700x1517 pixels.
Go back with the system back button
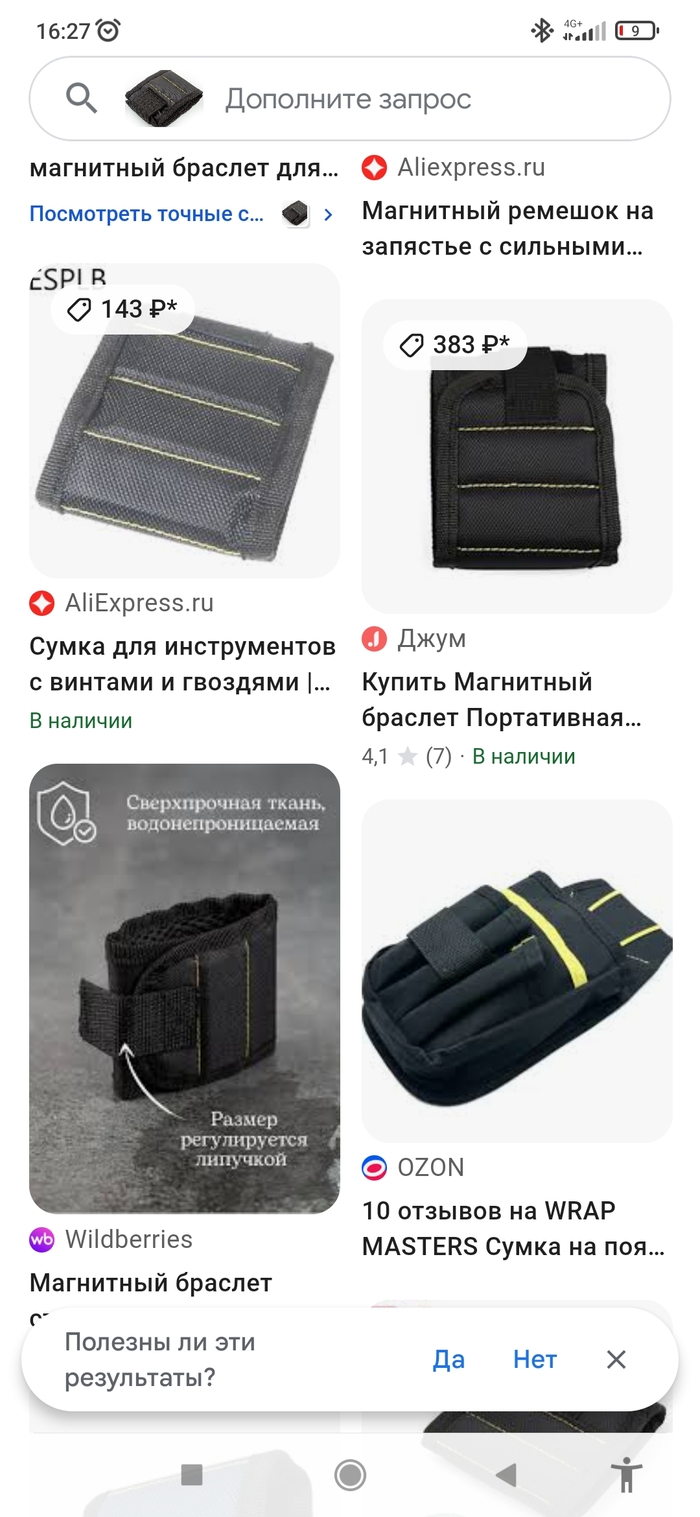(x=507, y=1474)
